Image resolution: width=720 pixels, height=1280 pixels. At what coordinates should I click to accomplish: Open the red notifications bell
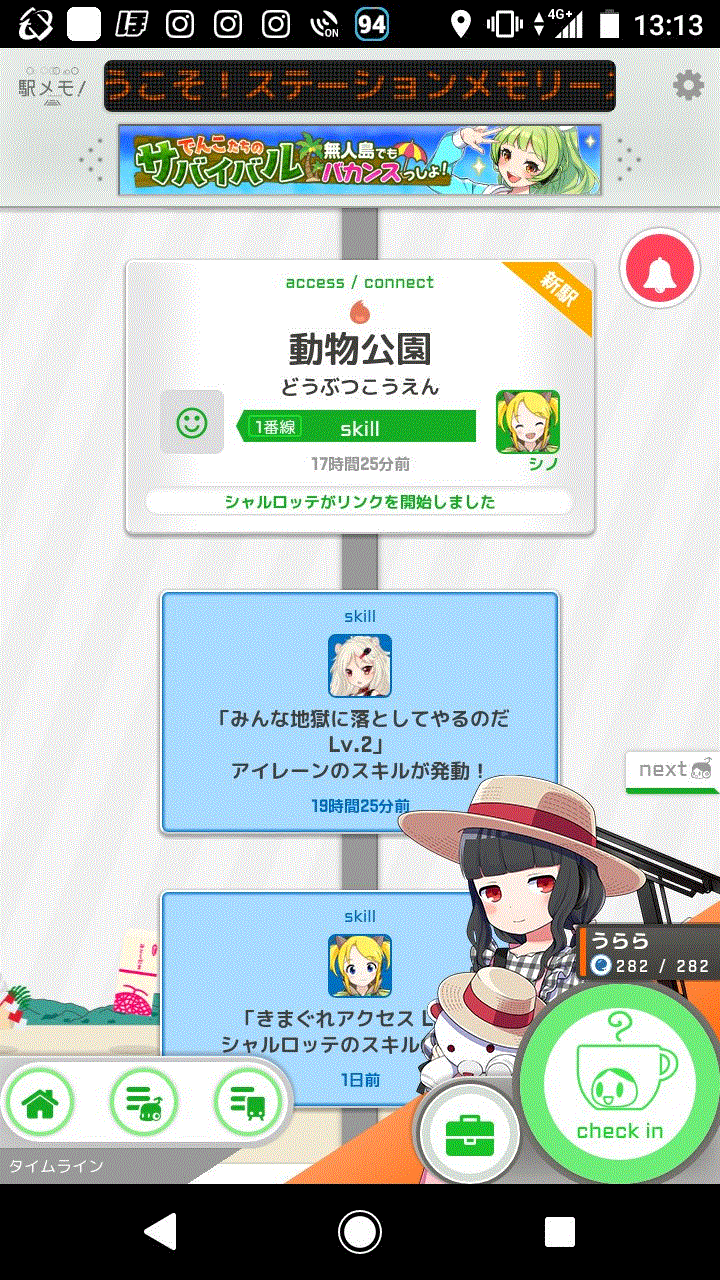pos(660,268)
